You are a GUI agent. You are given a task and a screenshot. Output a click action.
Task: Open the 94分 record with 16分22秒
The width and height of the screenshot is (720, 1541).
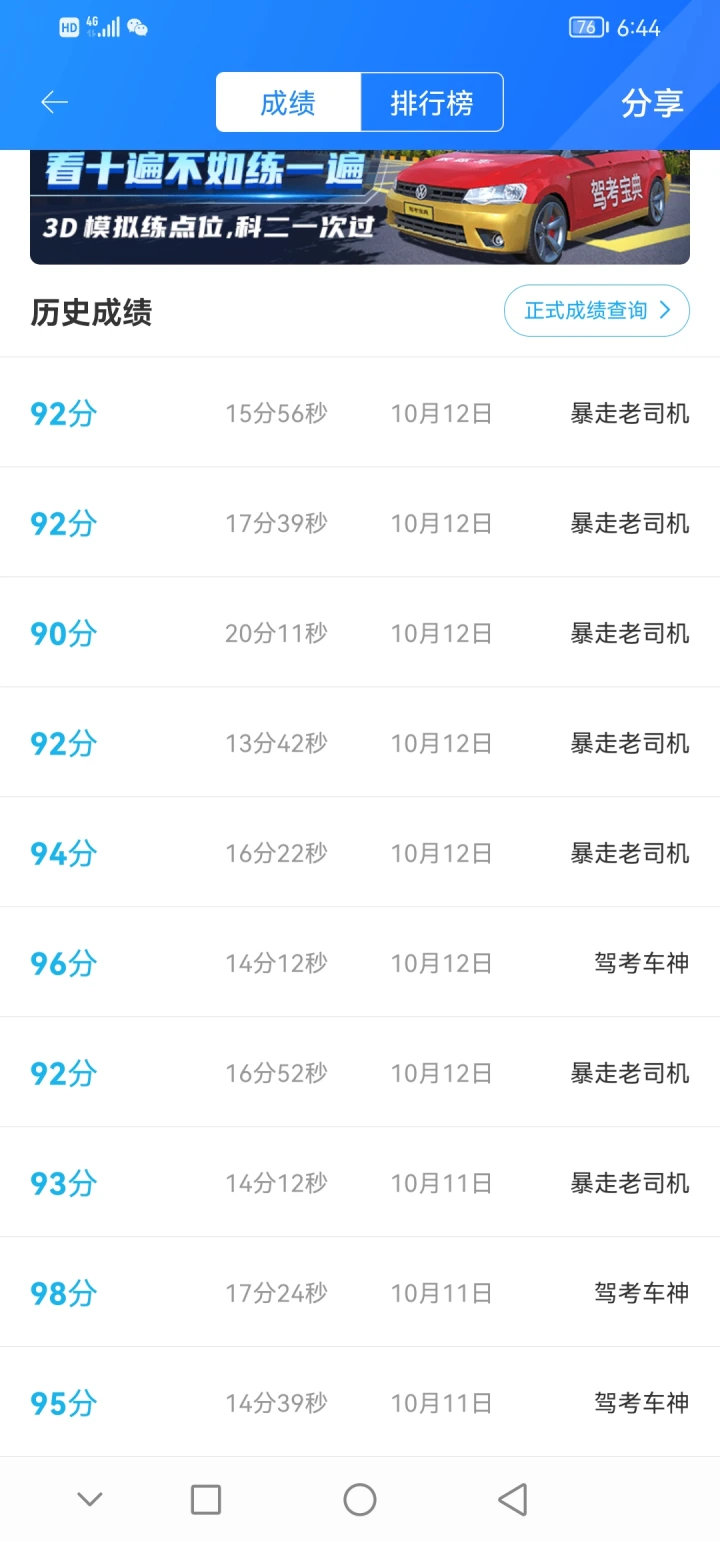[360, 853]
